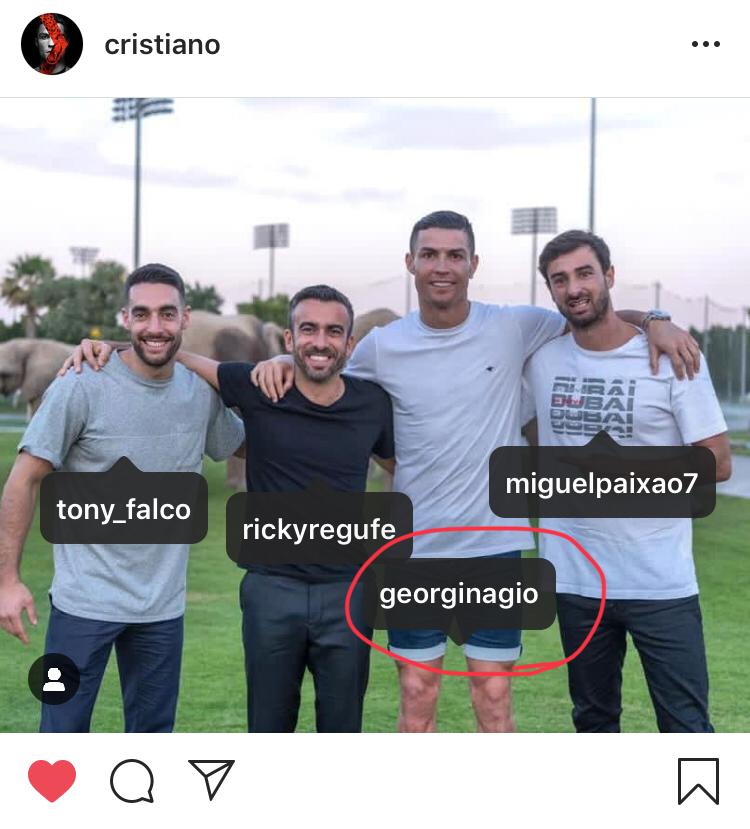
Task: Toggle the tagged people icon on photo
Action: click(54, 679)
